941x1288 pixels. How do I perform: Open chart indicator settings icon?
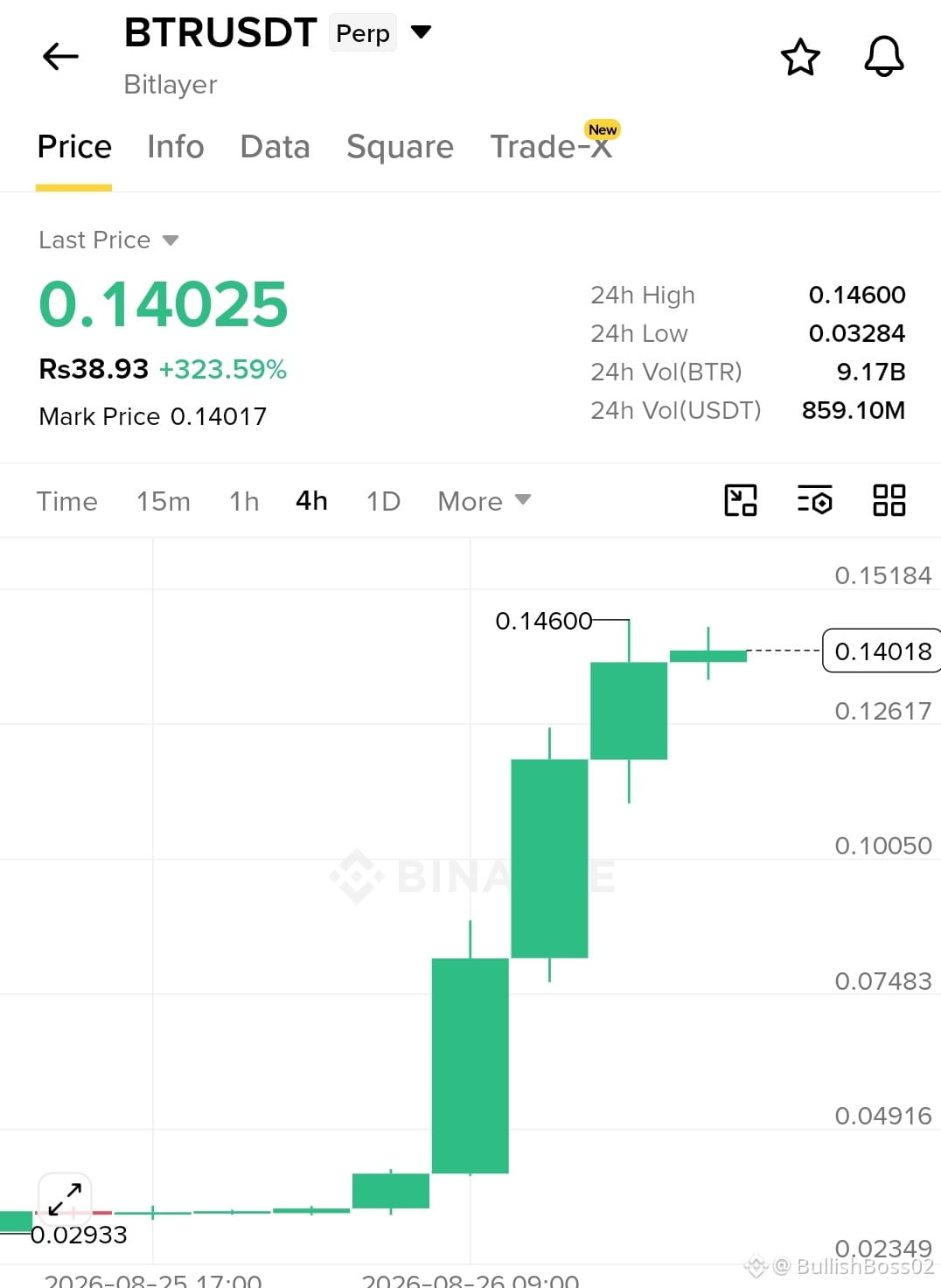[815, 500]
